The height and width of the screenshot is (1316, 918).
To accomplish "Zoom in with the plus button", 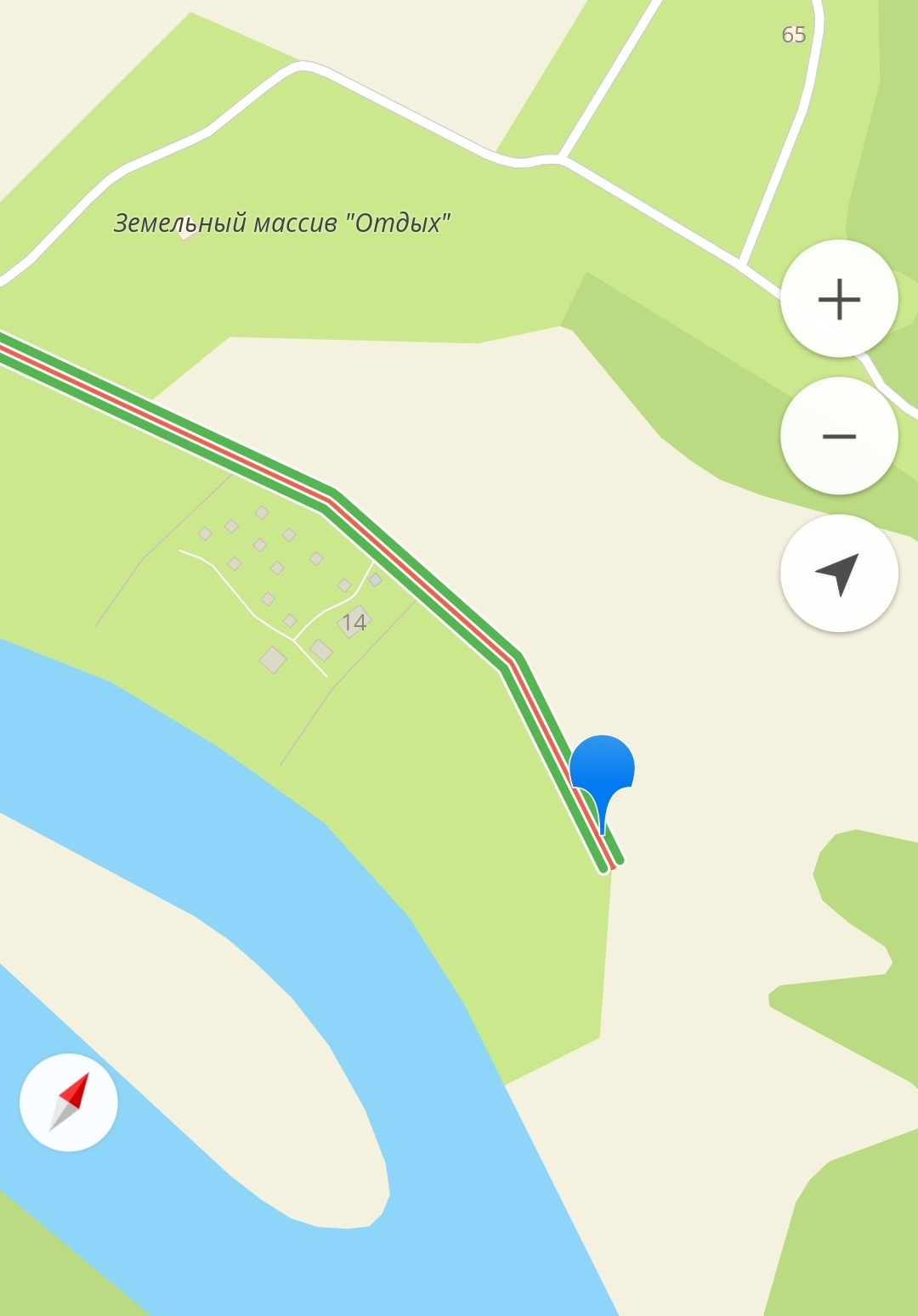I will point(839,299).
